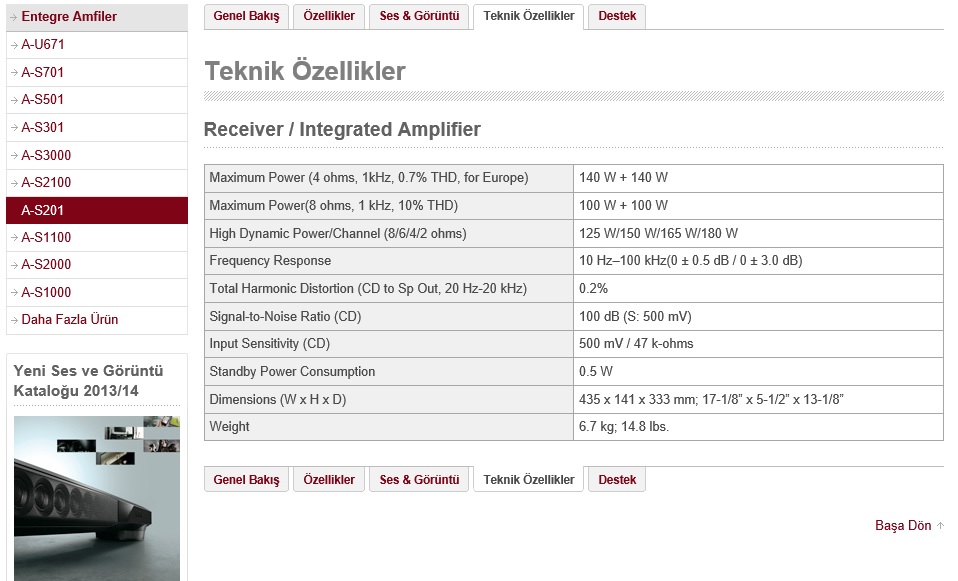Open Entegre Amfiler category header
Screen dimensions: 958x581
pyautogui.click(x=69, y=17)
